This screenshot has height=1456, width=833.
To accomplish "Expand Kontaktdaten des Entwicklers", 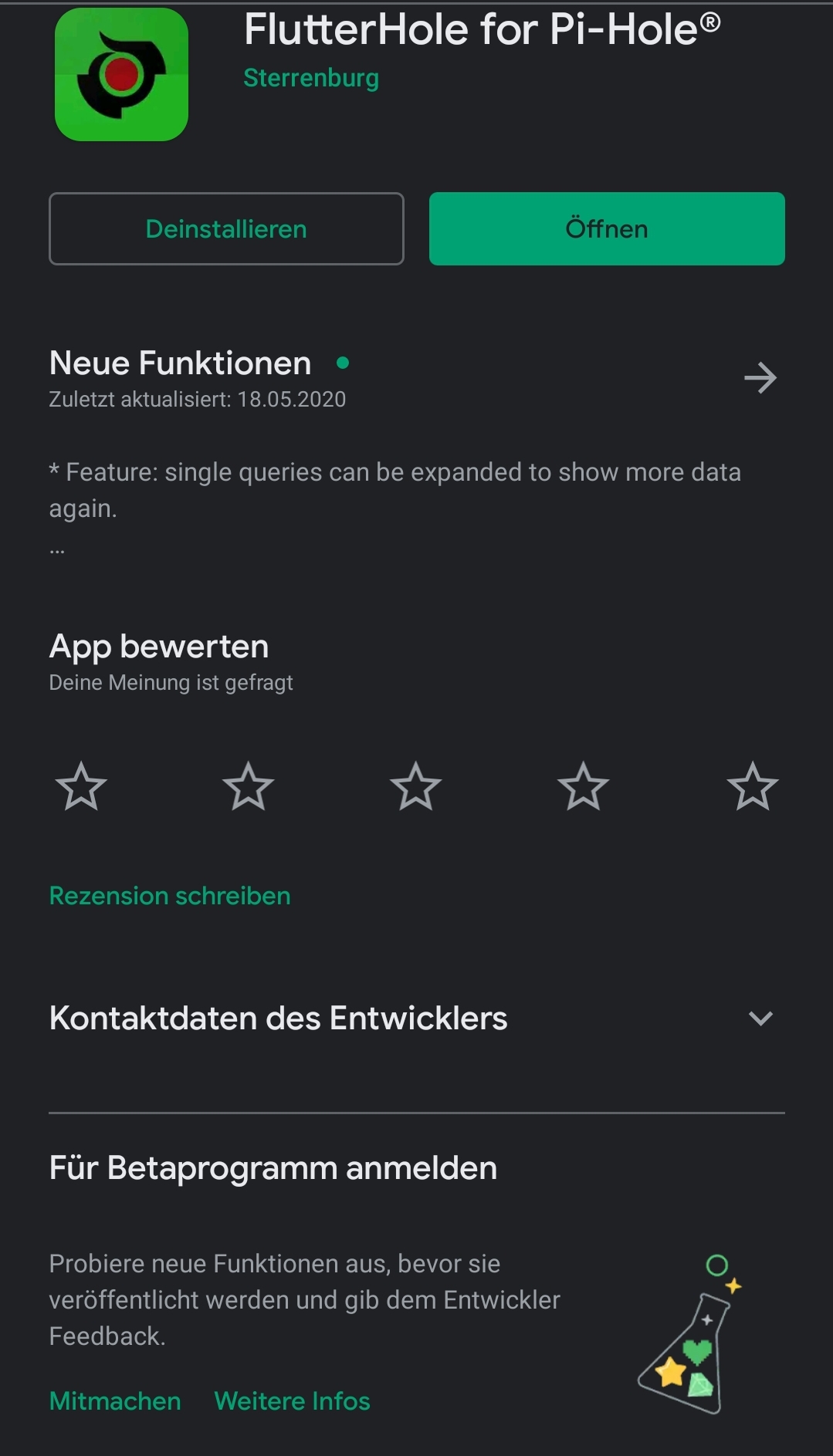I will 760,1019.
